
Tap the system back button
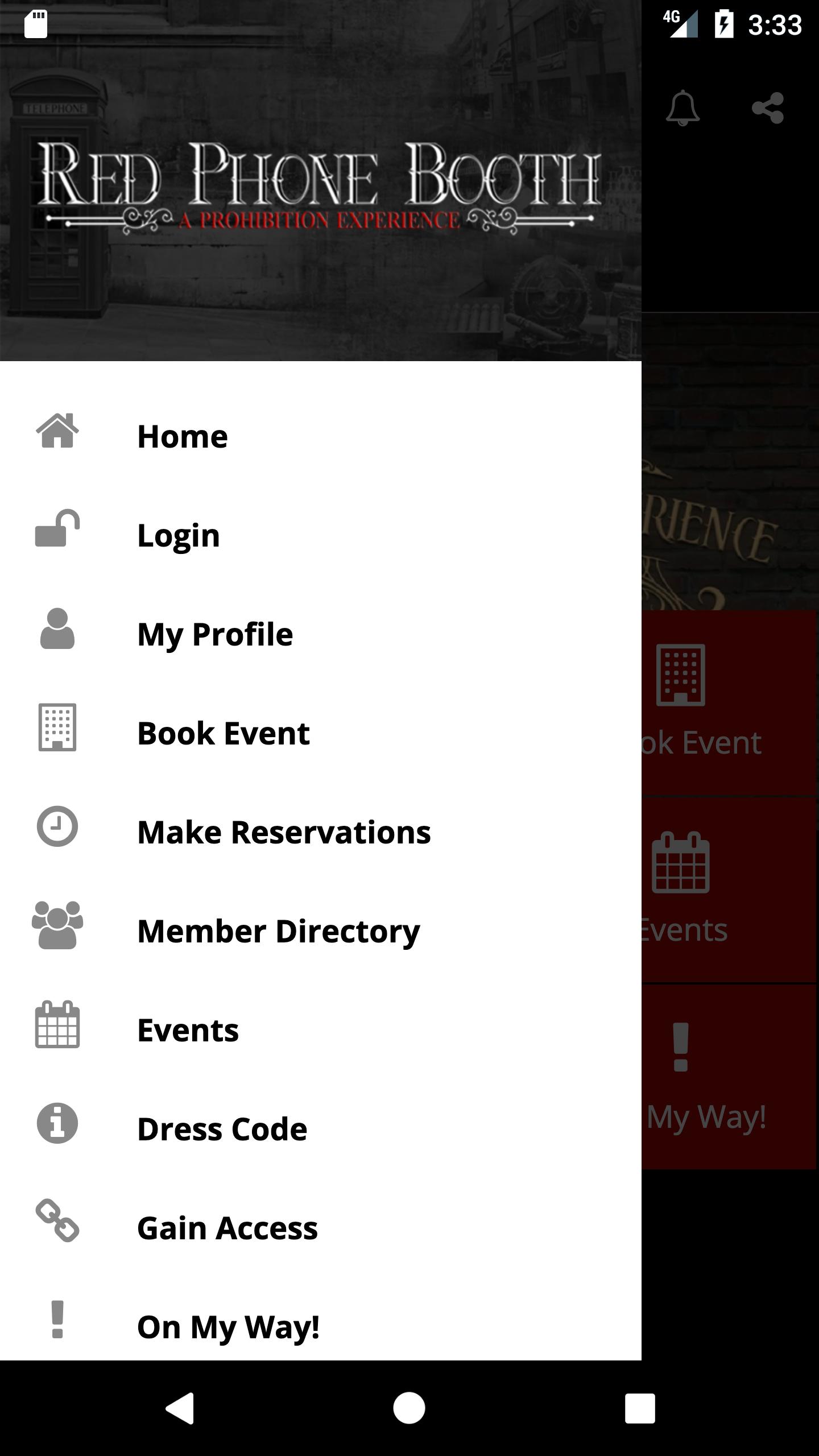180,1408
